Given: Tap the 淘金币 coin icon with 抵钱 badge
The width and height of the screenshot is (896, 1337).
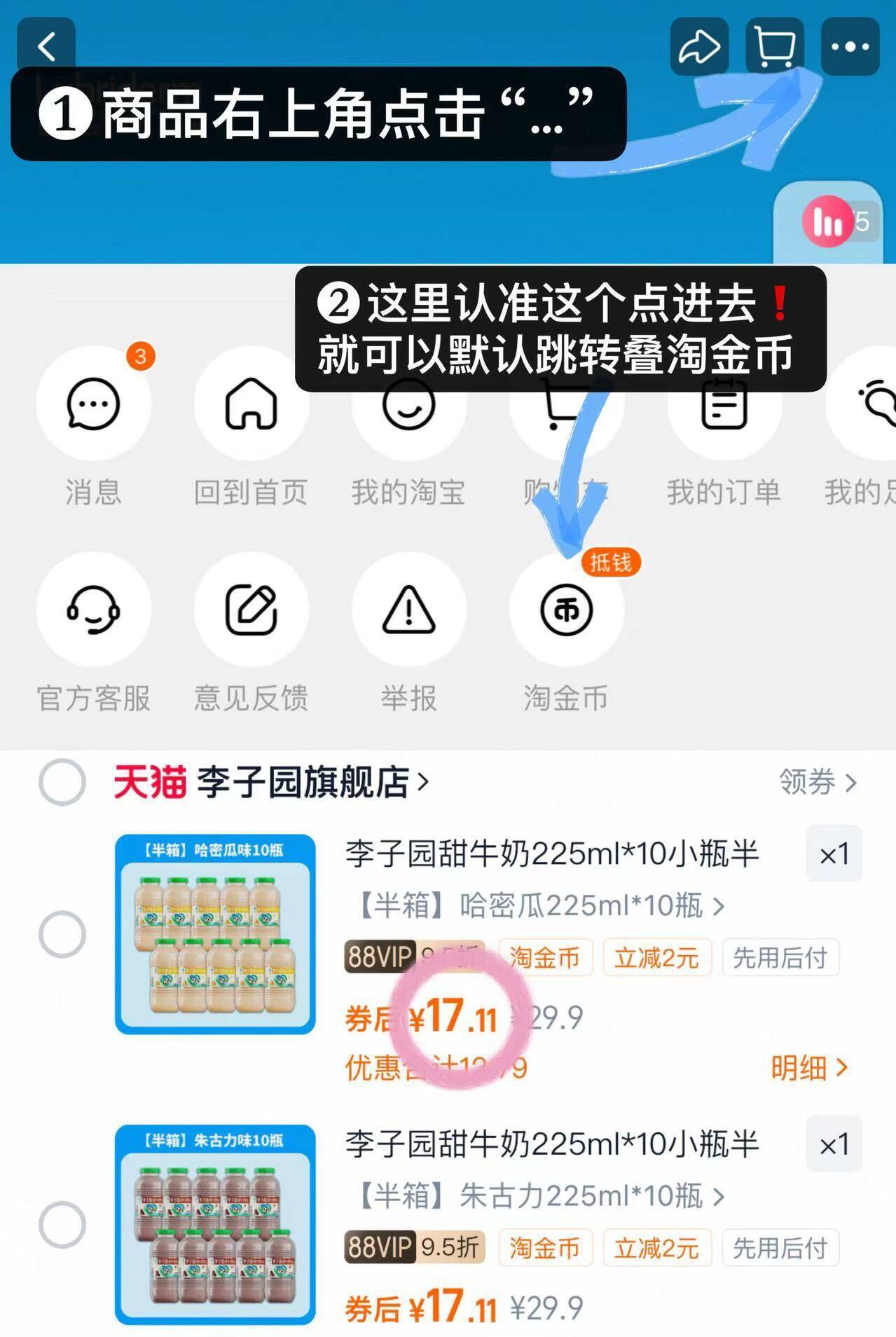Looking at the screenshot, I should (567, 610).
